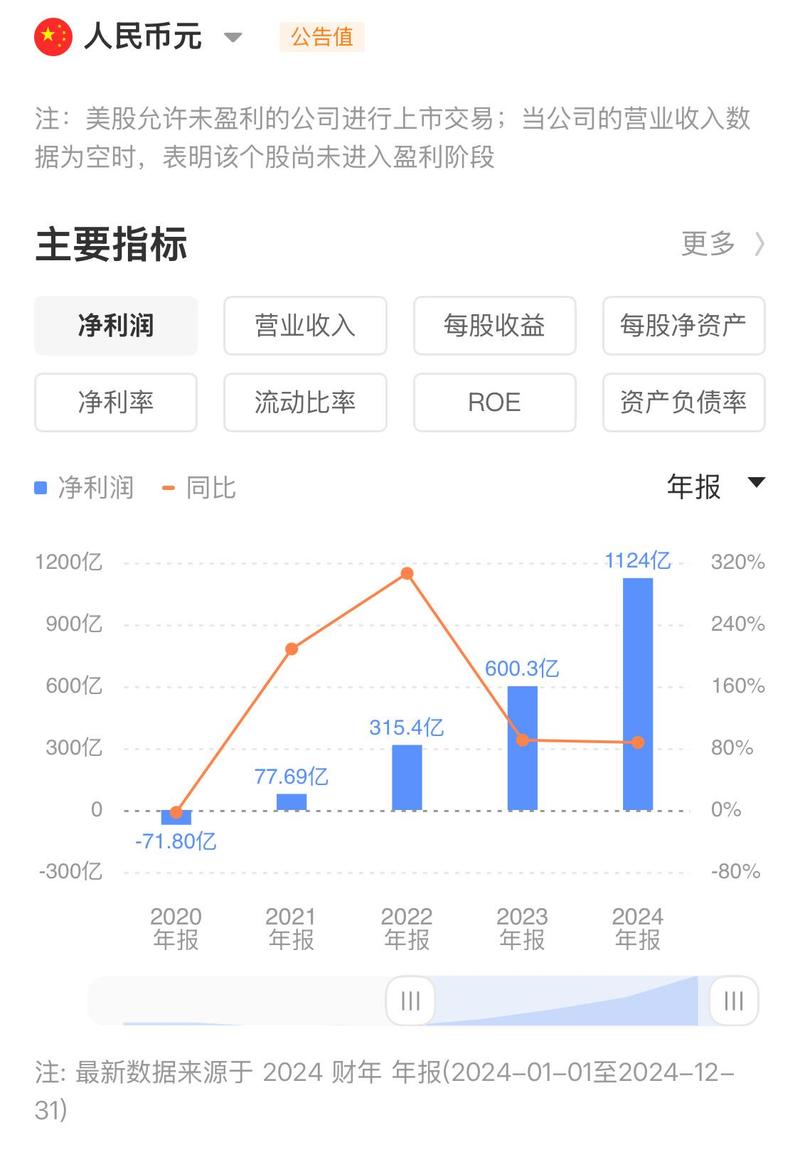This screenshot has width=800, height=1157.
Task: Open the 人民币元 currency dropdown
Action: [232, 38]
